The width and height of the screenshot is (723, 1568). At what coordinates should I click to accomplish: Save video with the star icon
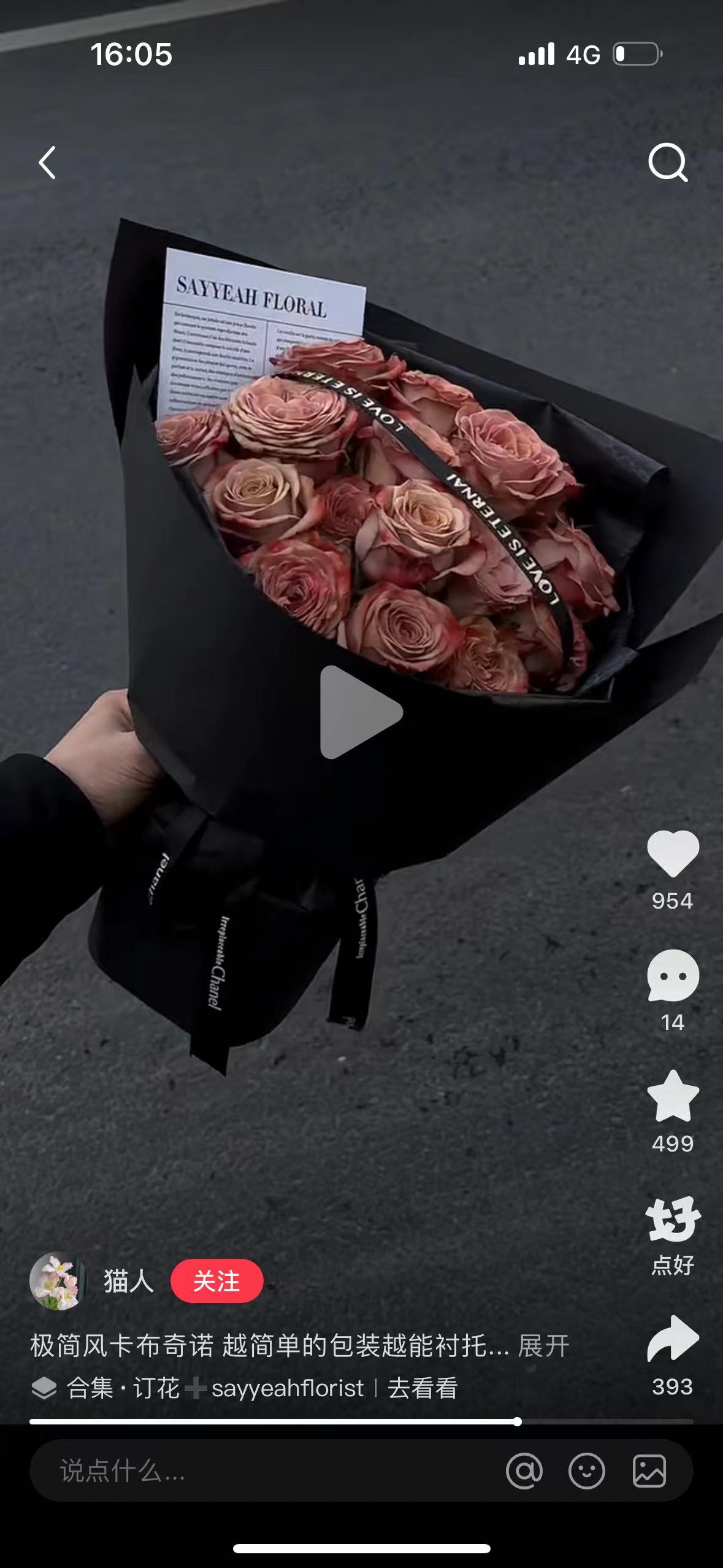click(673, 1097)
